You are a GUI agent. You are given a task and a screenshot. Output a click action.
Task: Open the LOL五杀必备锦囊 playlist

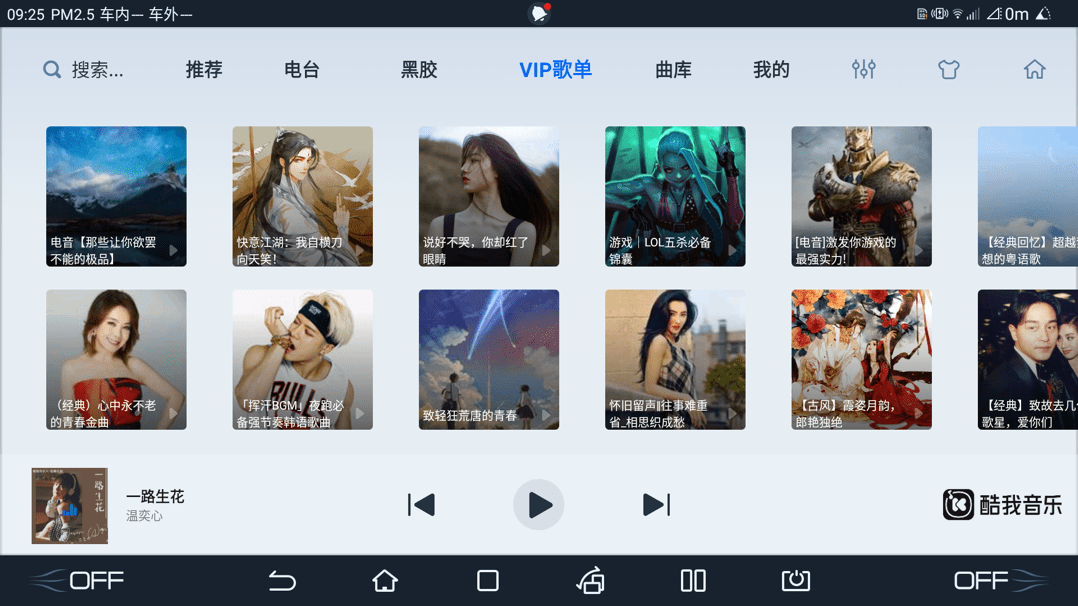674,196
